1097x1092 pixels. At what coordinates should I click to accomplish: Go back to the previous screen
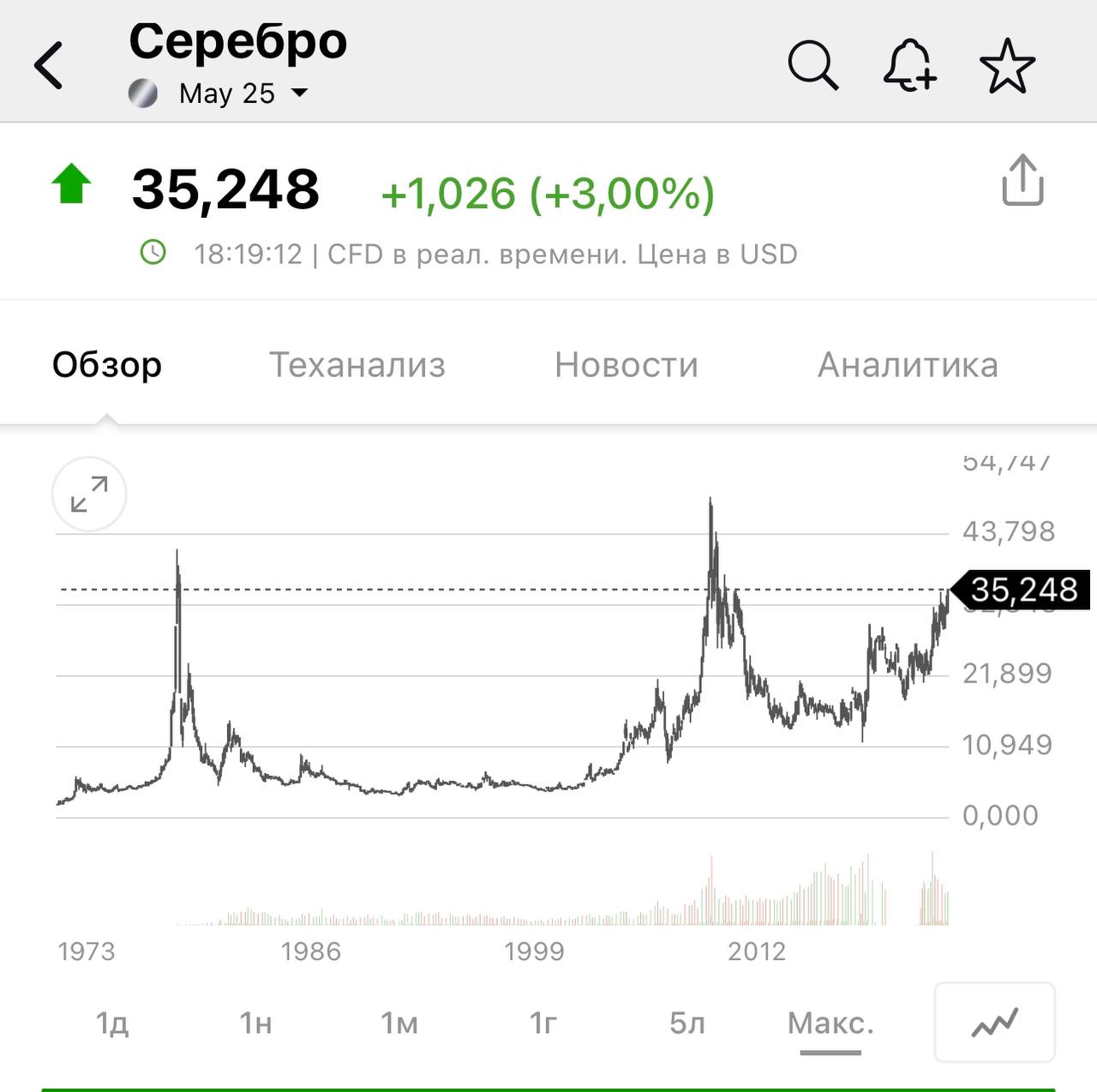[49, 65]
